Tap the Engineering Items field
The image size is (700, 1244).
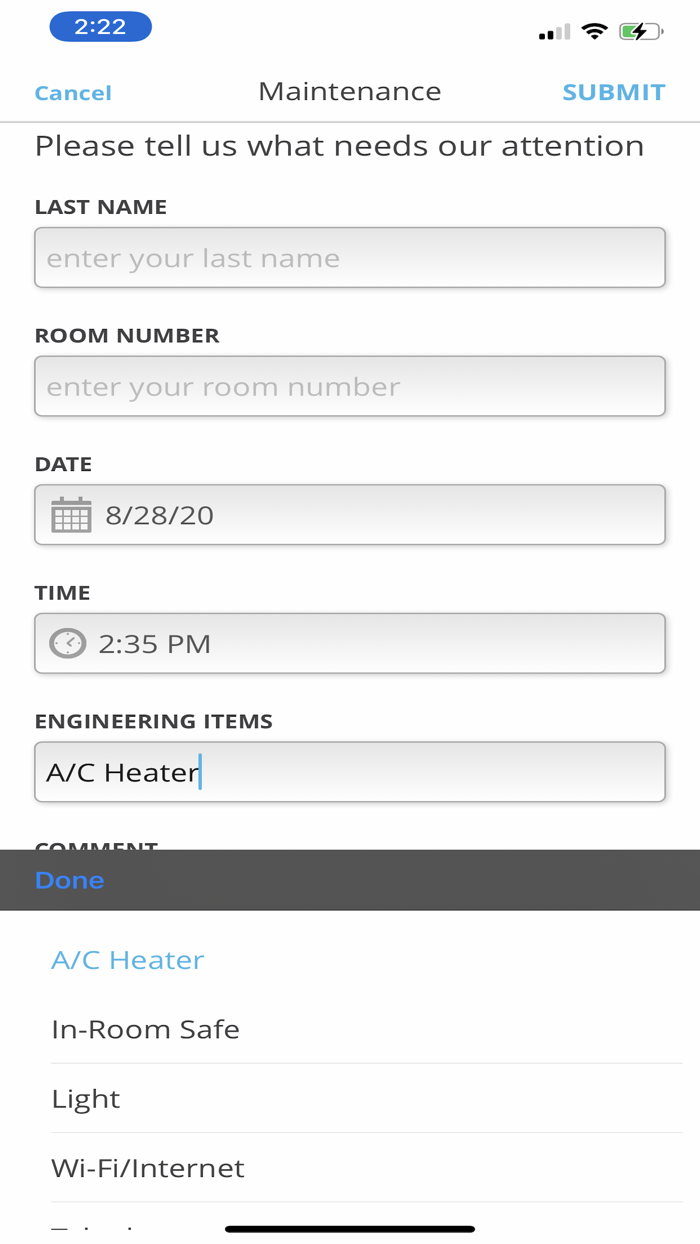[350, 772]
